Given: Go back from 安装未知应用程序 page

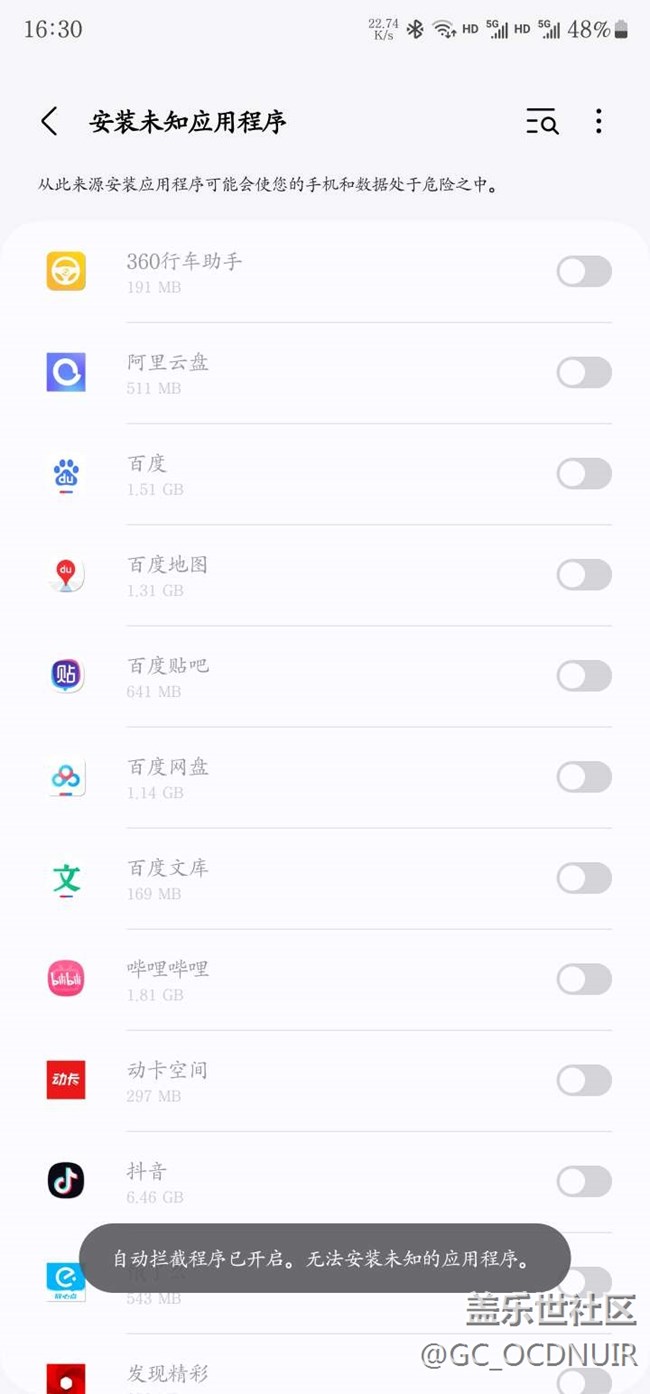Looking at the screenshot, I should click(x=49, y=122).
